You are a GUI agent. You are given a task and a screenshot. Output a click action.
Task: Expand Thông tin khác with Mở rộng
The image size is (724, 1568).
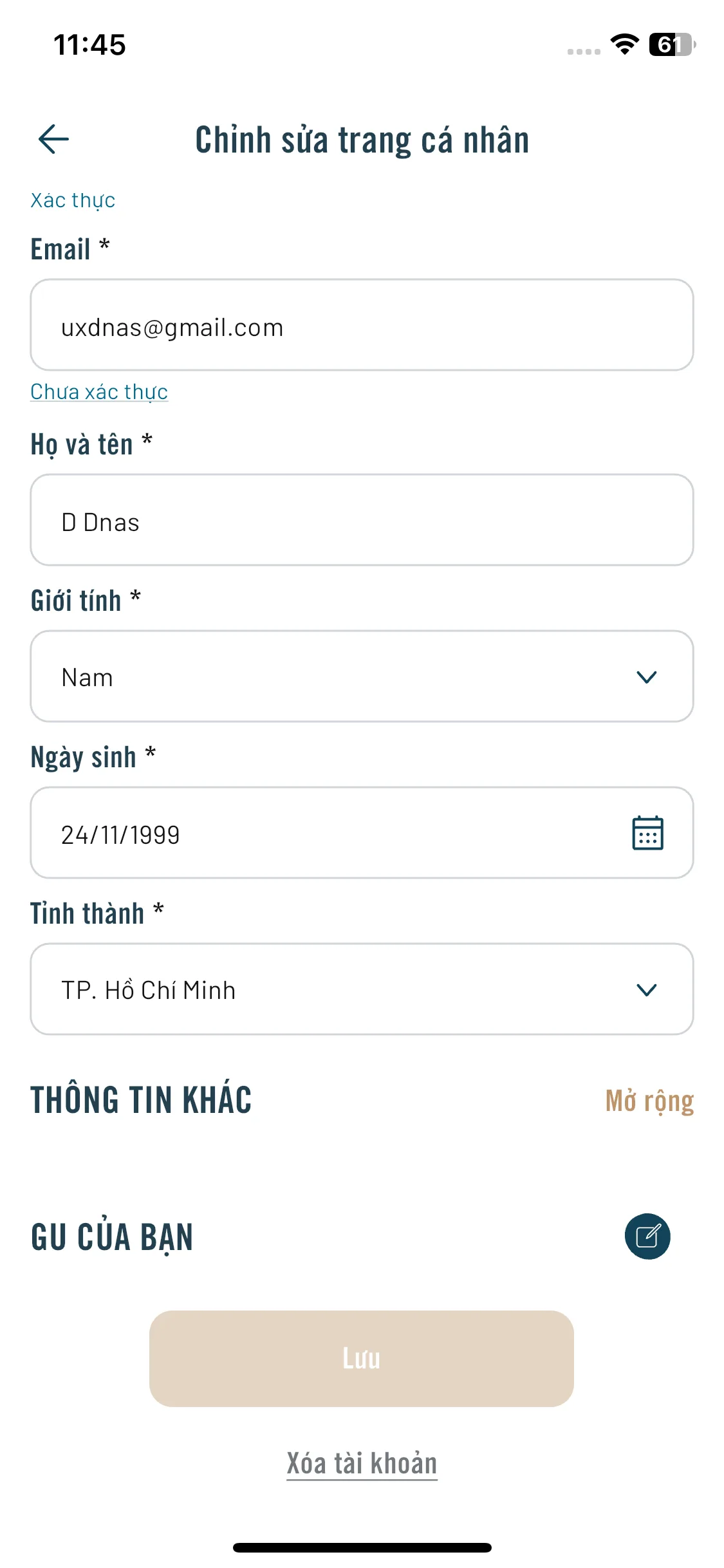[x=649, y=1101]
